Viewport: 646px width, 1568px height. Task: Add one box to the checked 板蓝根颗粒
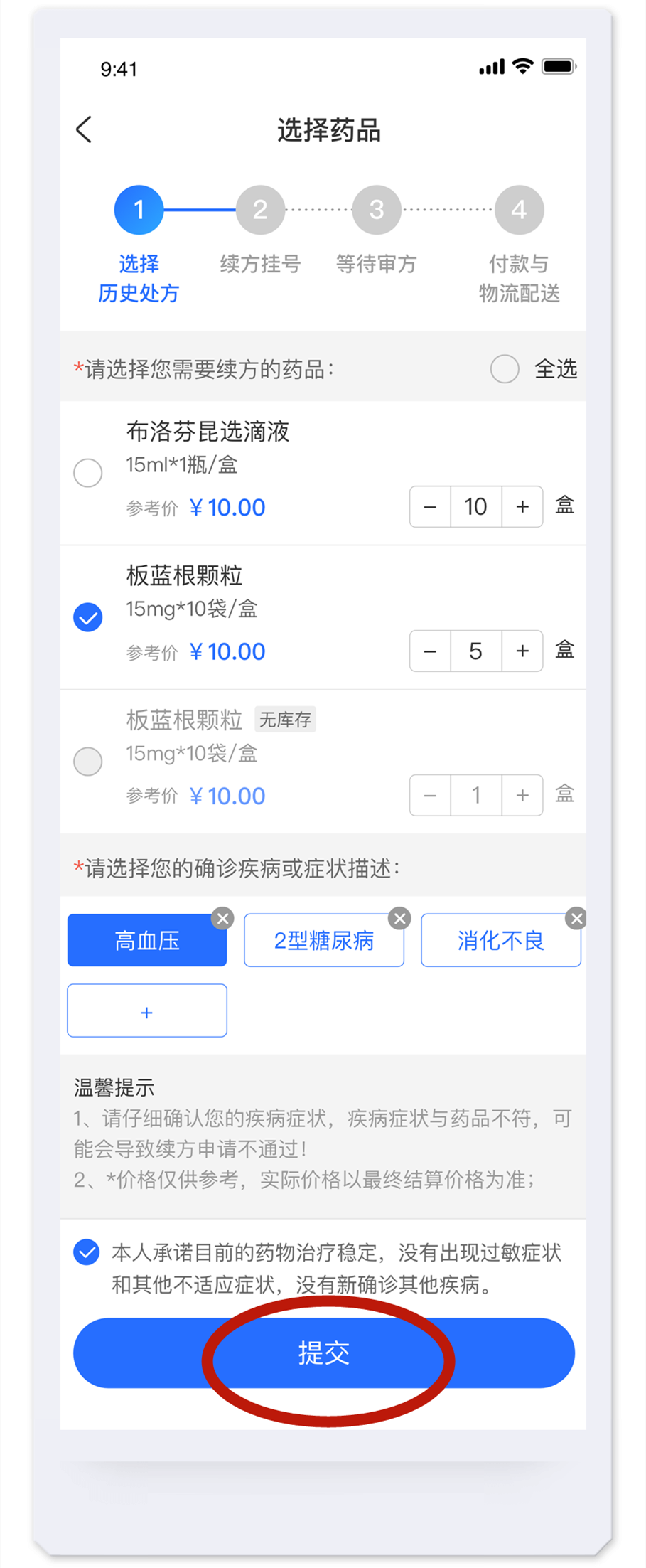point(522,651)
